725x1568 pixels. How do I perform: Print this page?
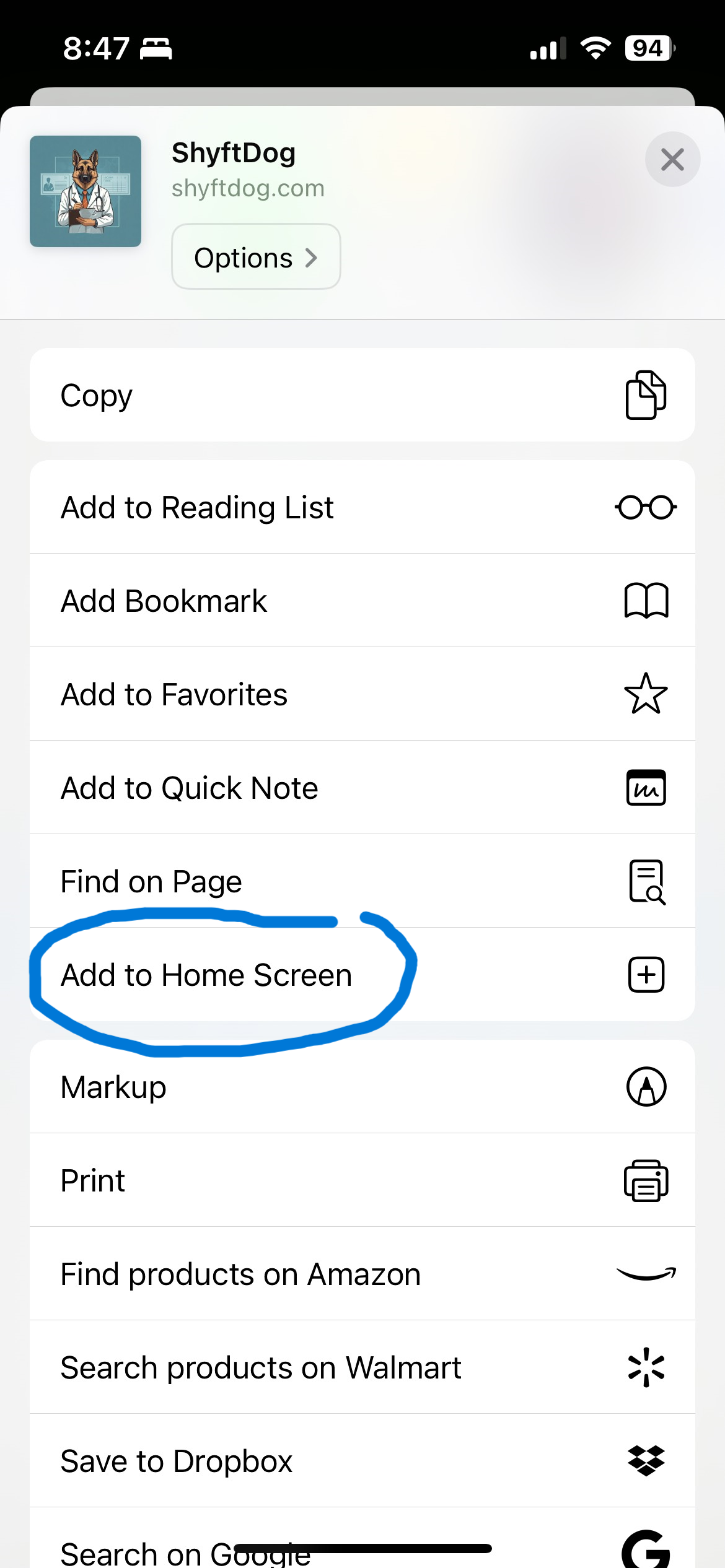click(362, 1180)
